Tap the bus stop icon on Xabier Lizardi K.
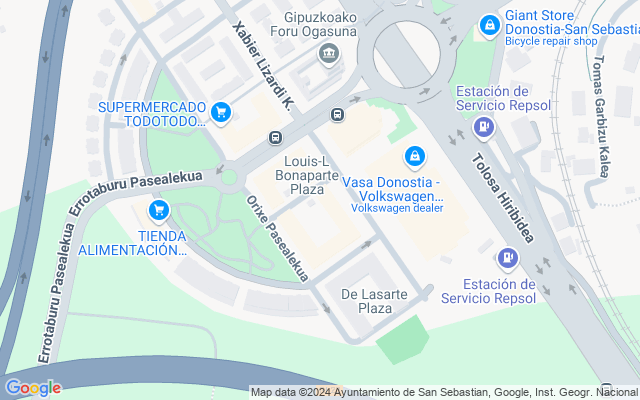The height and width of the screenshot is (400, 640). coord(274,137)
